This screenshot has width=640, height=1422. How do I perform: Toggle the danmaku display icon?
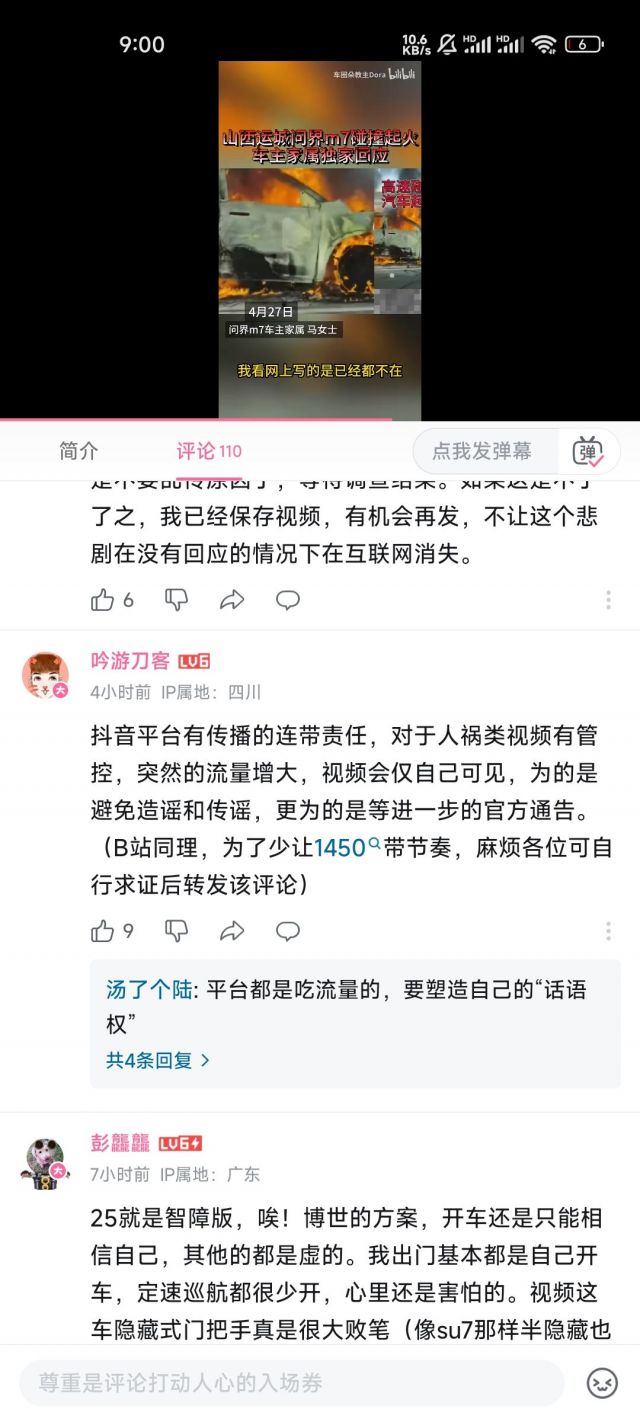[x=588, y=451]
